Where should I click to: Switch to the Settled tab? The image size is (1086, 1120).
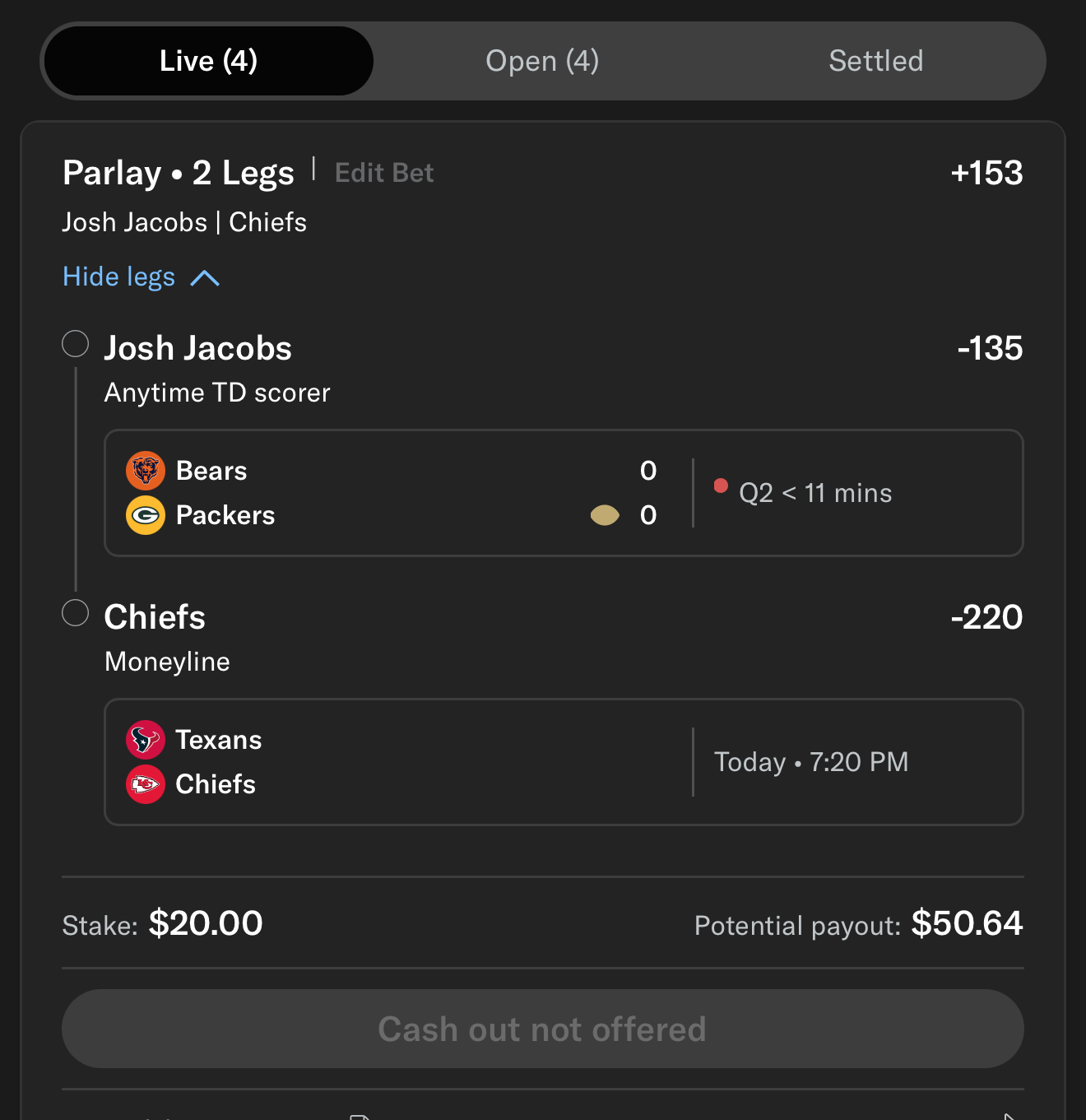point(875,61)
